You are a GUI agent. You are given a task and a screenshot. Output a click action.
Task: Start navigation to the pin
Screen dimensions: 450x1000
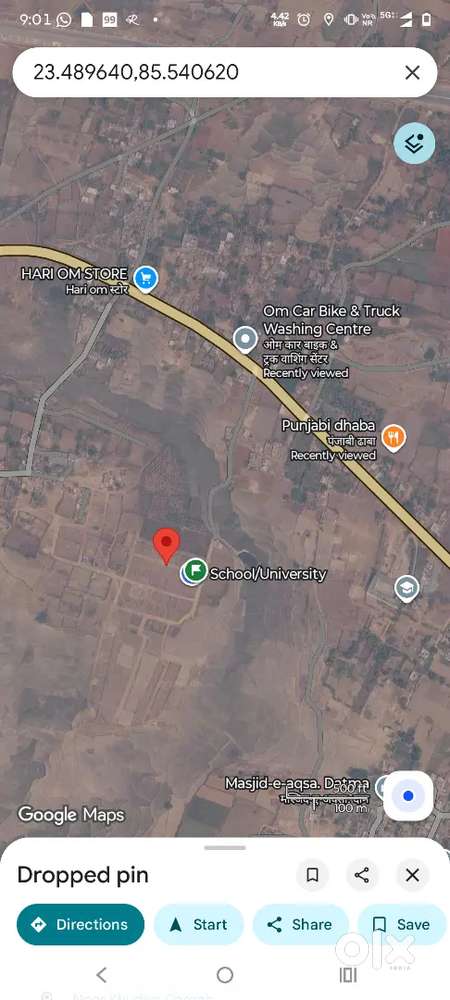(199, 924)
